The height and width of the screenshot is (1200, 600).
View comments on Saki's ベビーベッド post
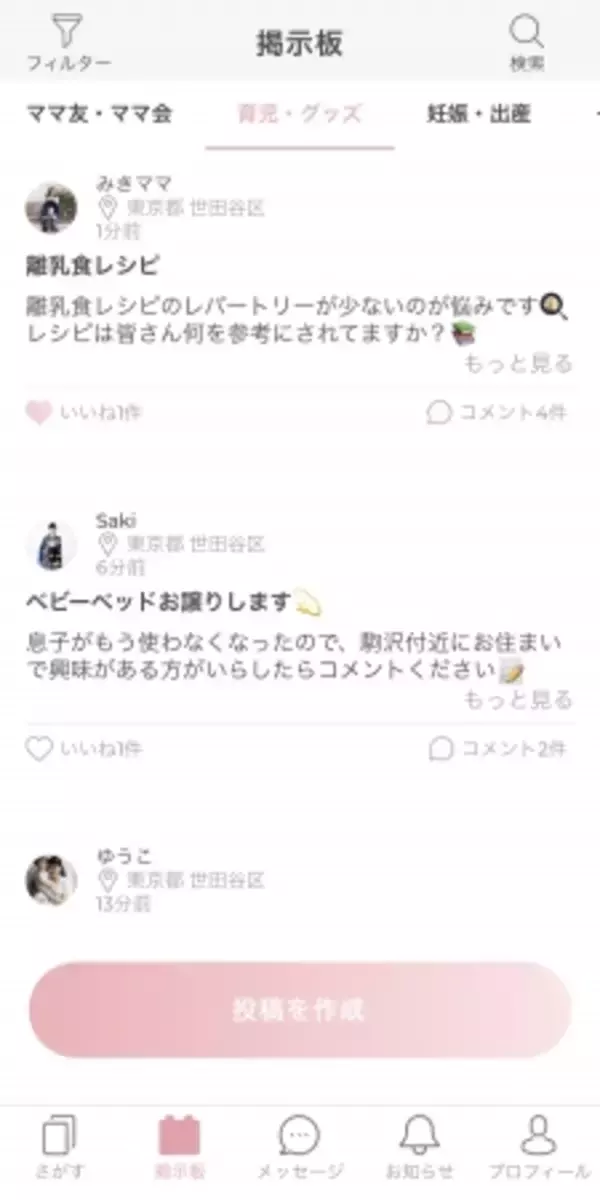point(497,749)
